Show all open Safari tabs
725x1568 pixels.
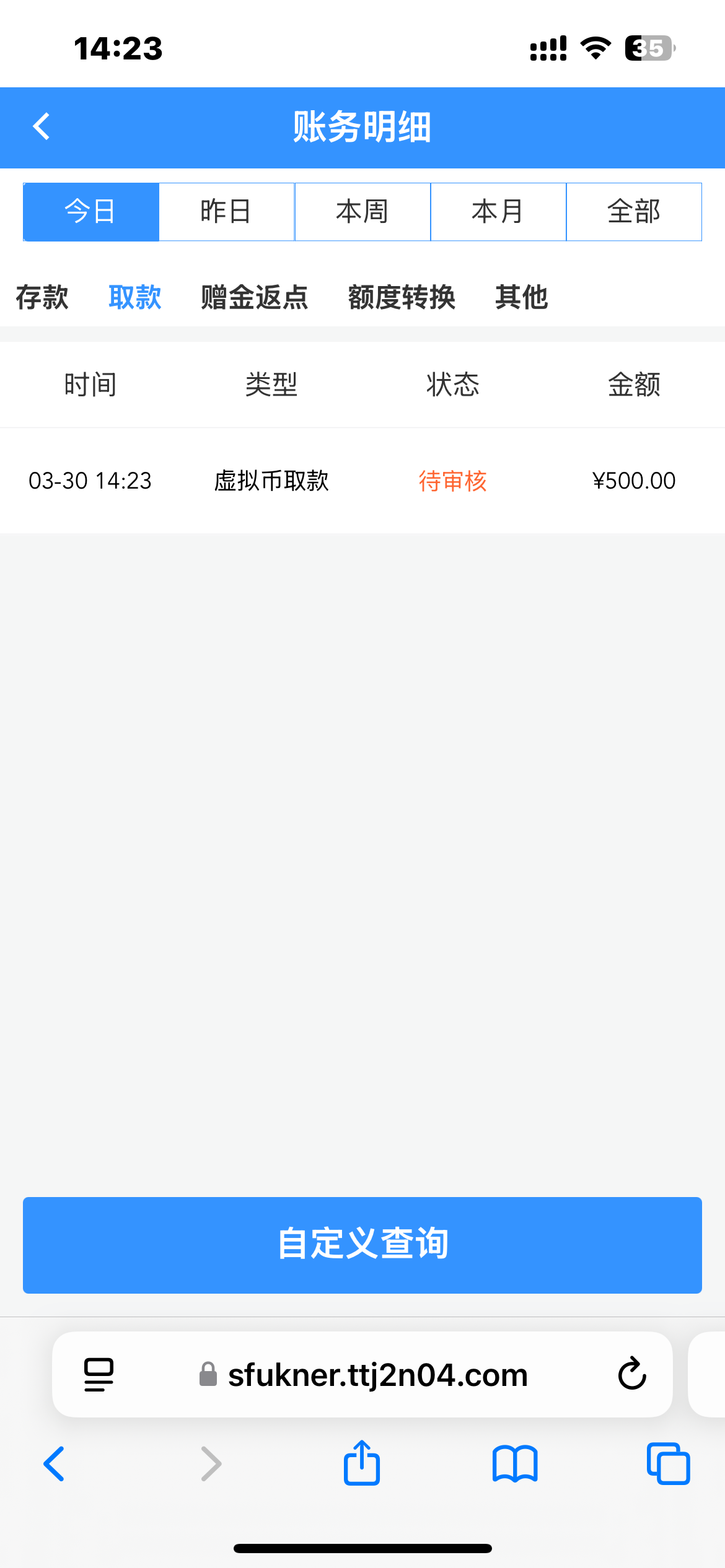668,1464
